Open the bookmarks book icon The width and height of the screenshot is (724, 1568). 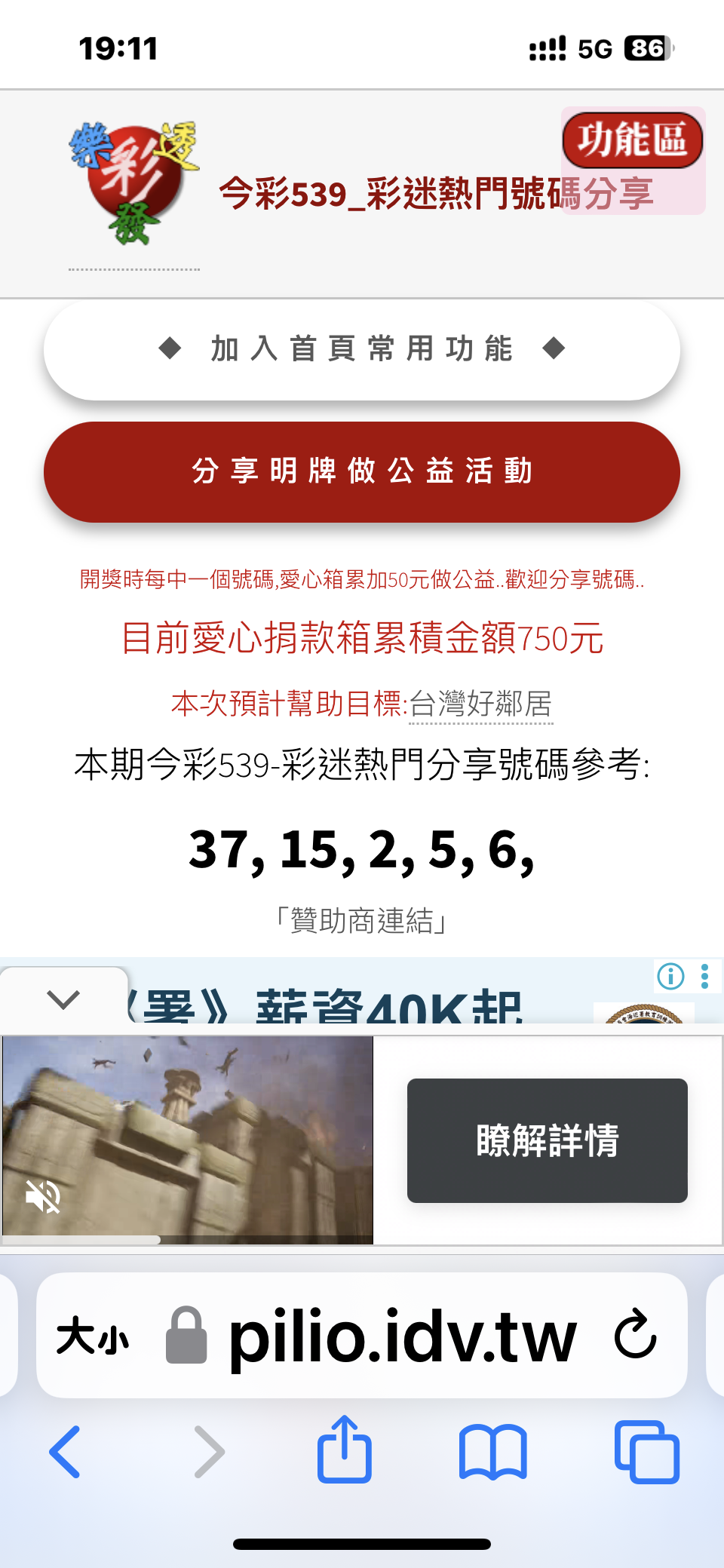(x=493, y=1452)
